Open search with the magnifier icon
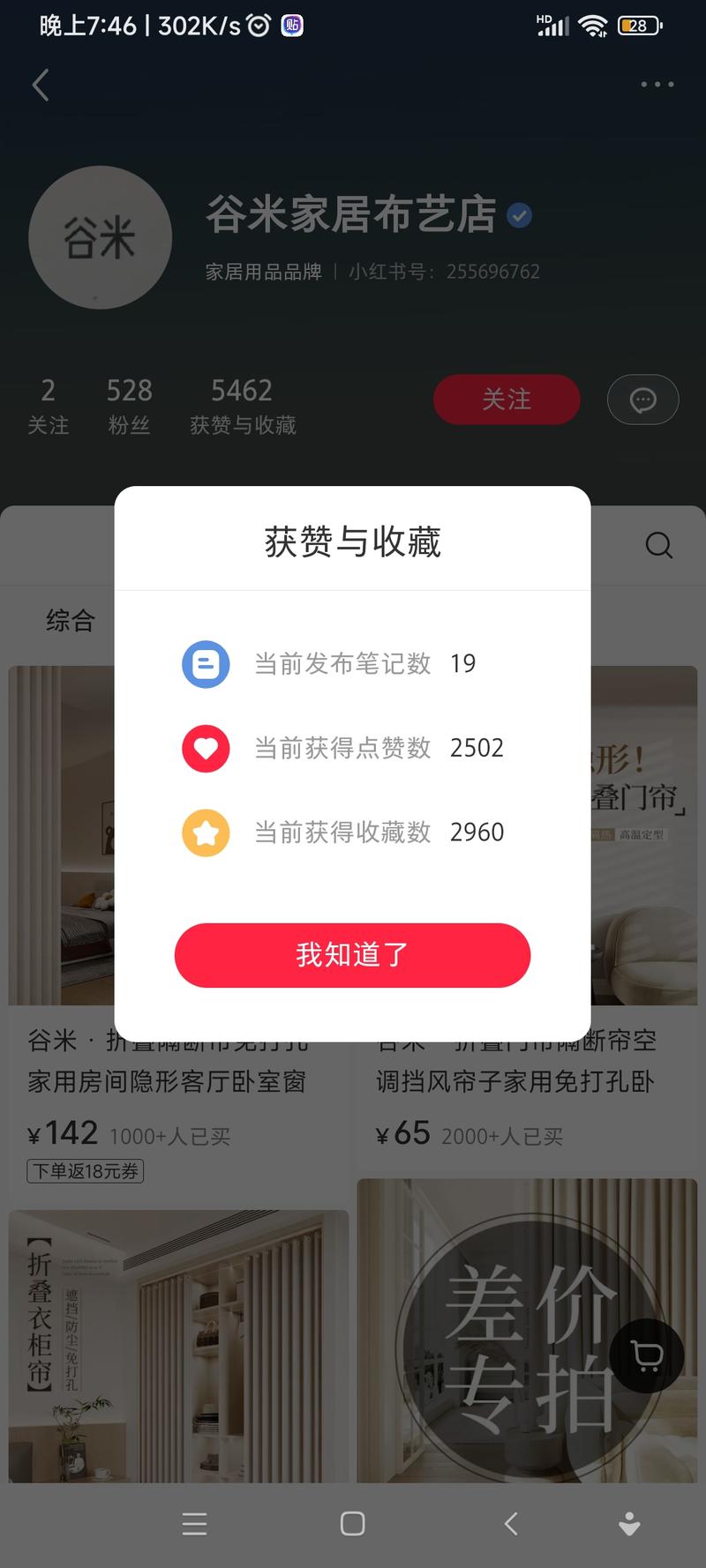 (x=659, y=545)
